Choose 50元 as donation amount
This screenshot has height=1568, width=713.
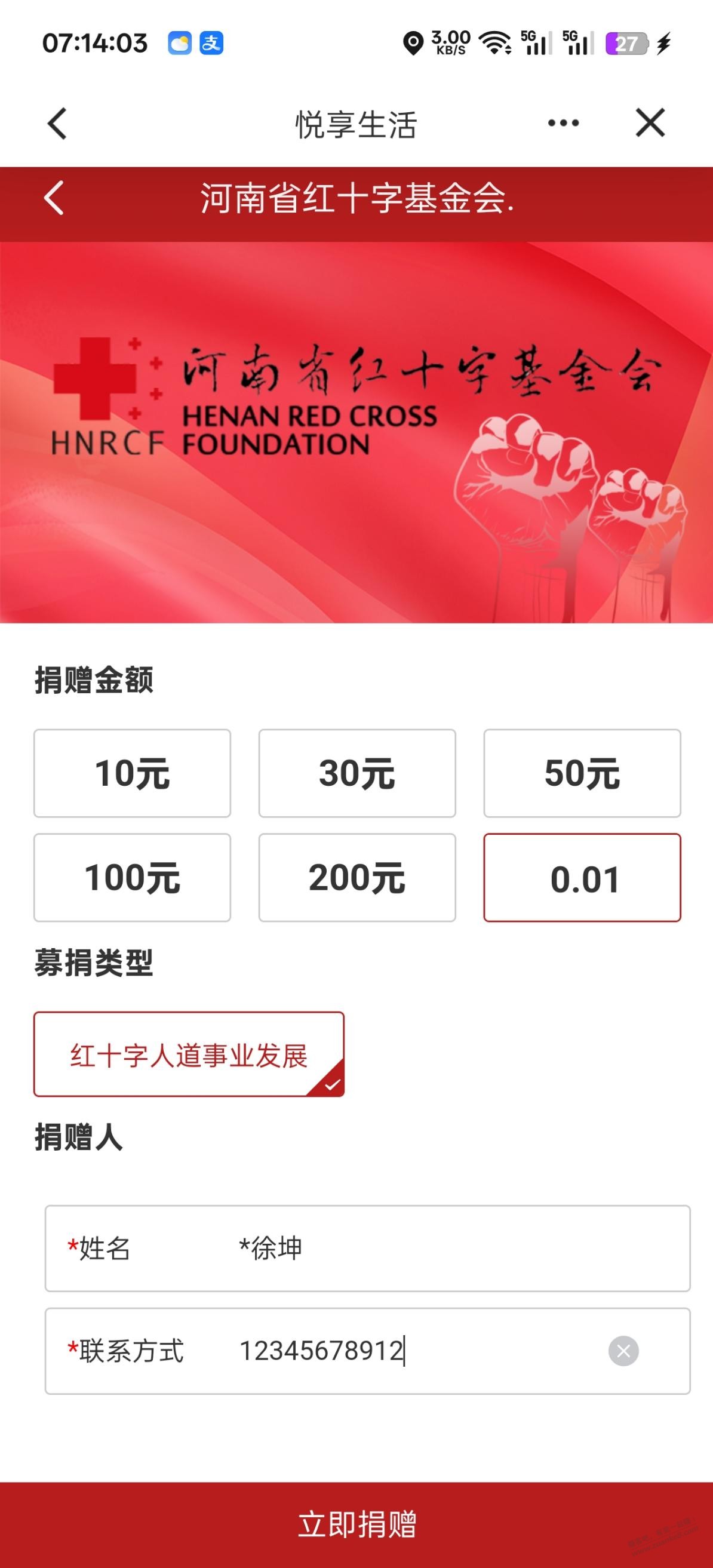582,773
